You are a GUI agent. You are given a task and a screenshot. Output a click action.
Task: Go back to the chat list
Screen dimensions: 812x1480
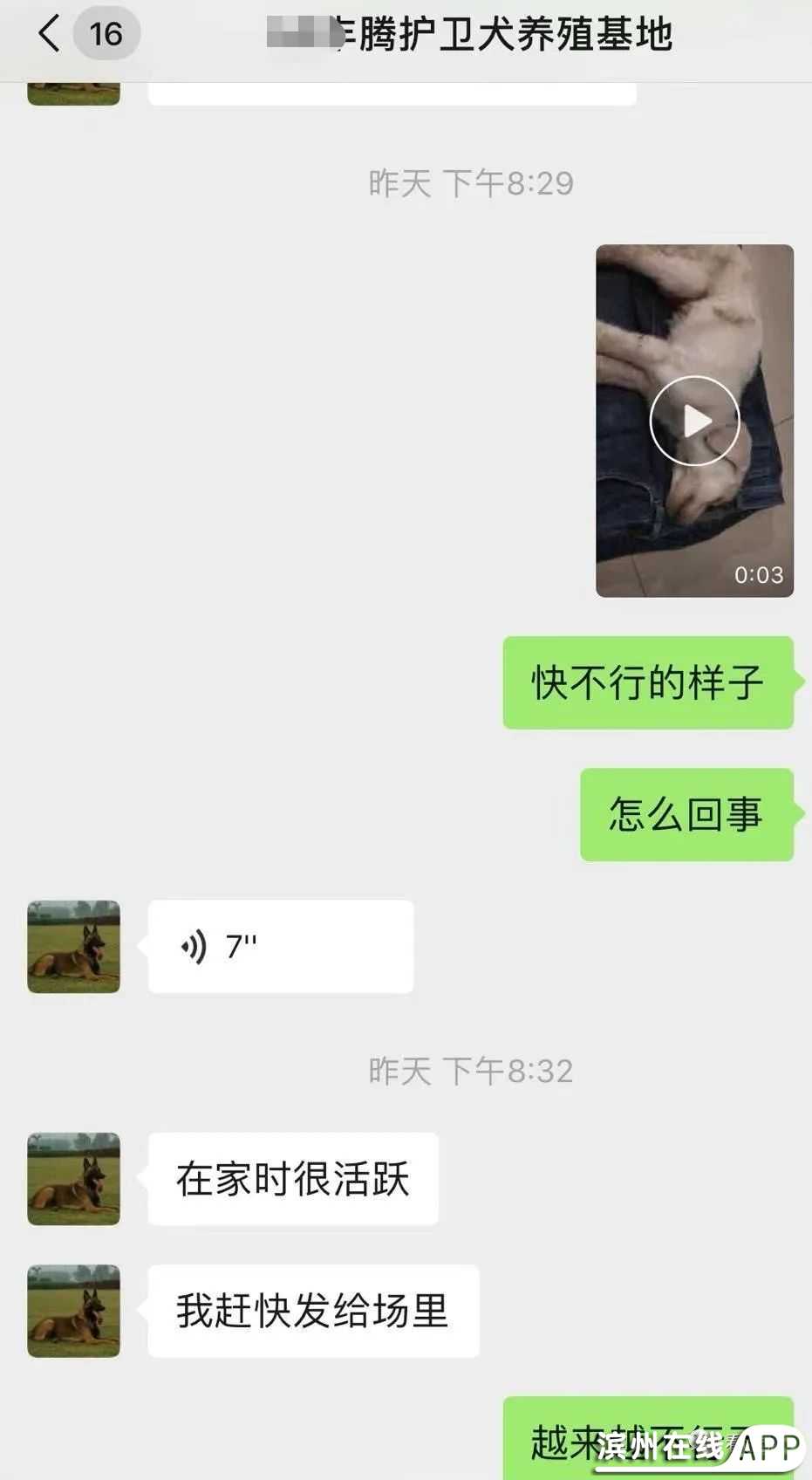point(51,34)
